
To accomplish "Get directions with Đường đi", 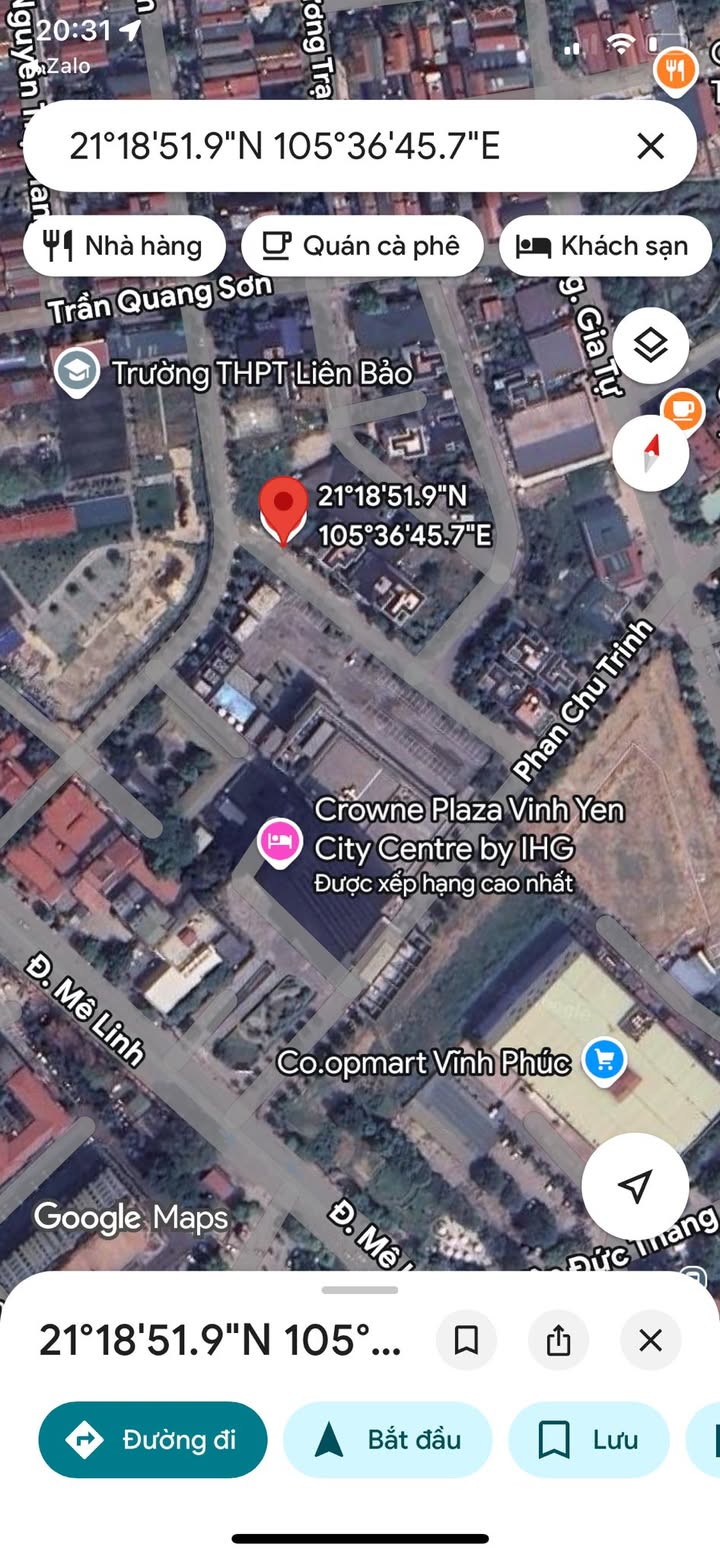I will tap(153, 1440).
